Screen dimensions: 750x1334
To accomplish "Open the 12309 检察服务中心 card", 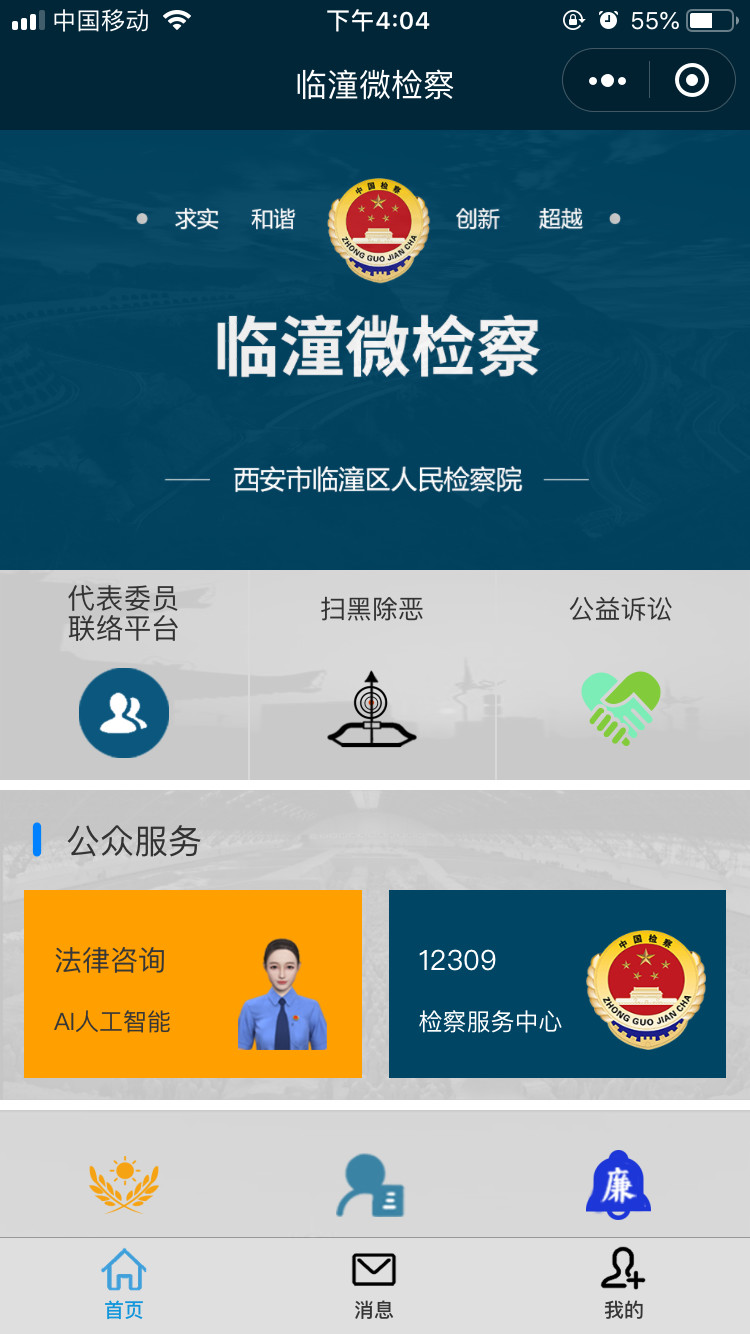I will click(557, 984).
